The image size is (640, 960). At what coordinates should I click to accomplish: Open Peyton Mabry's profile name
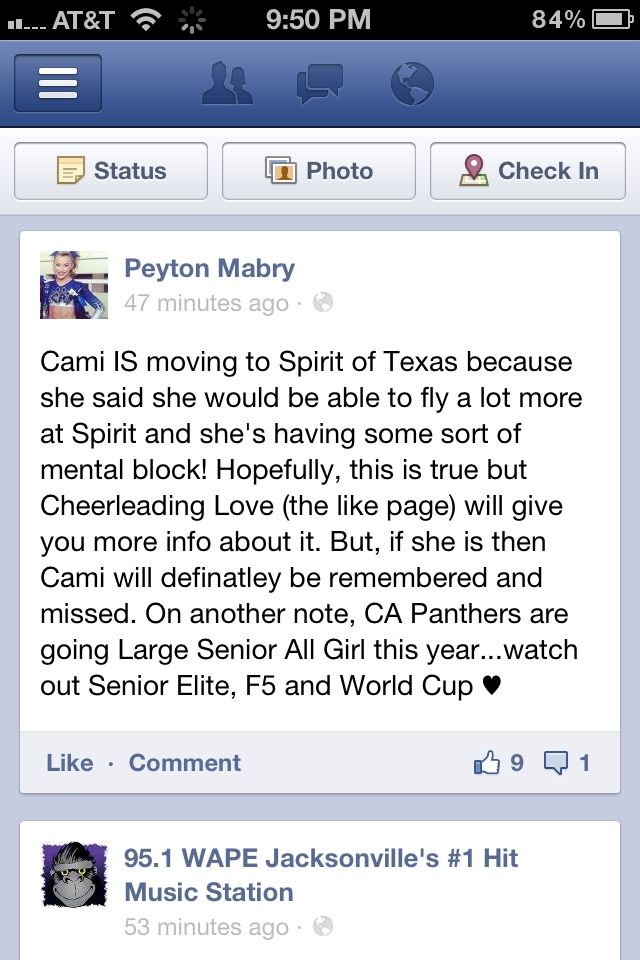pos(209,268)
